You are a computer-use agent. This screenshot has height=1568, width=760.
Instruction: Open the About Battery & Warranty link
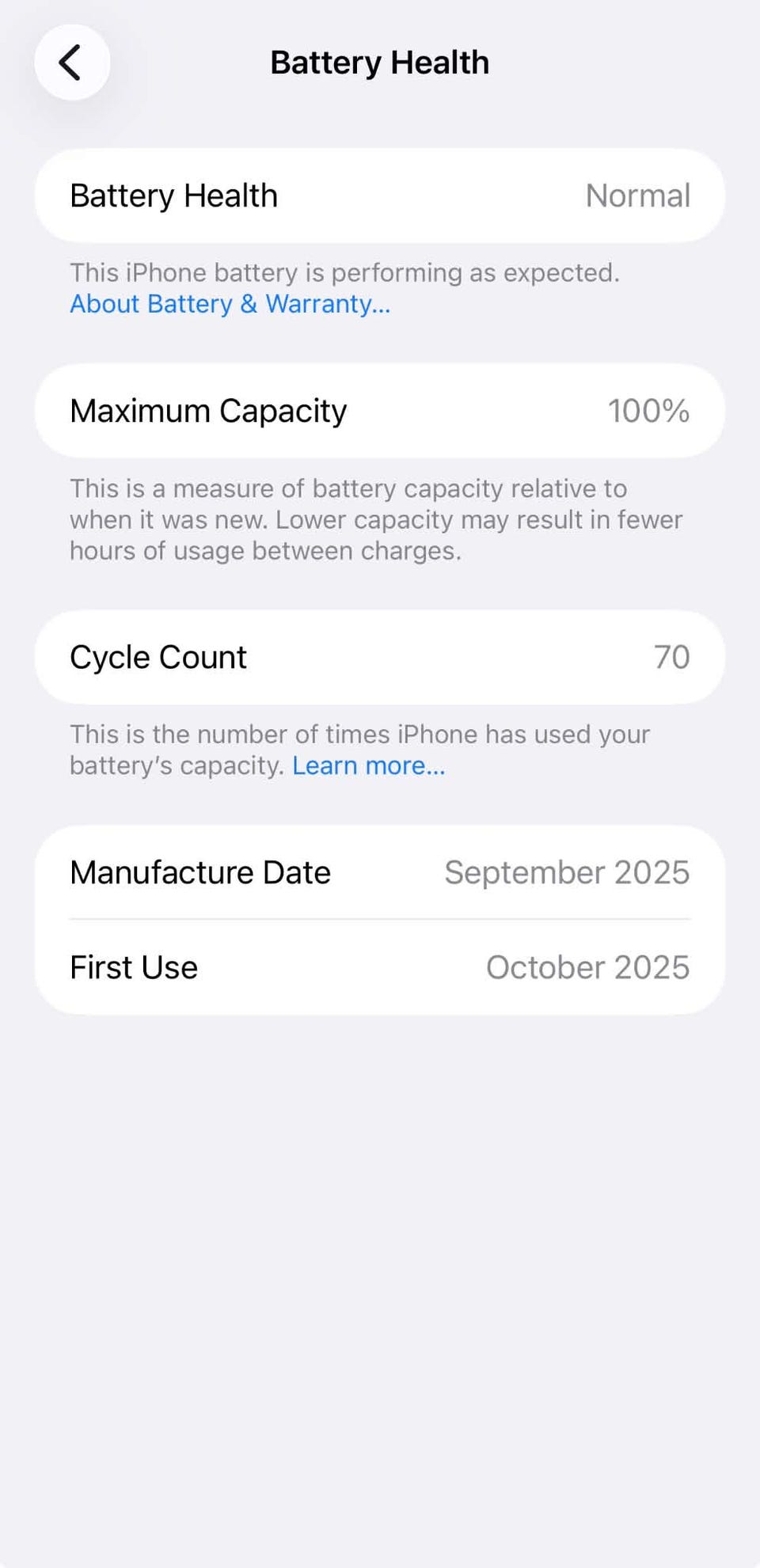point(230,304)
